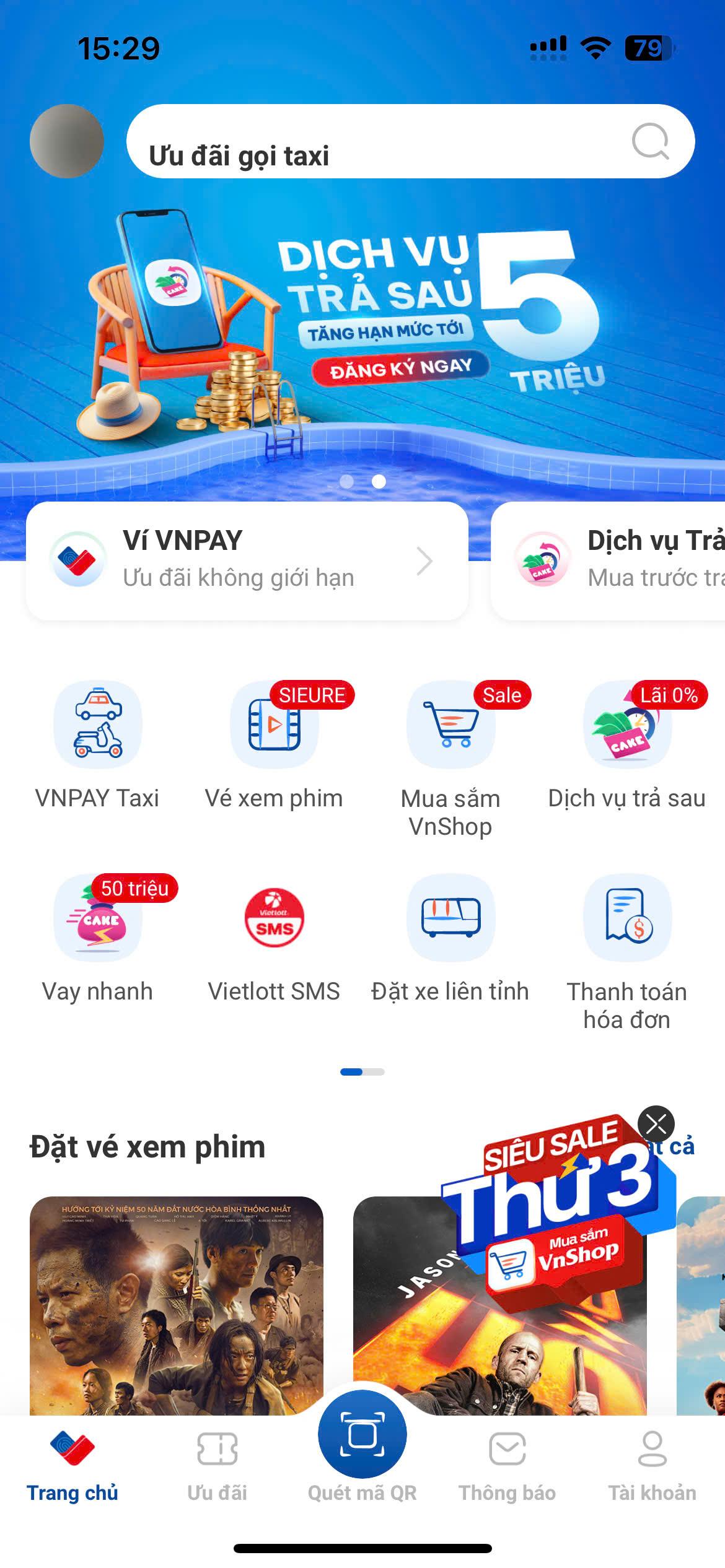Open the Ví VNPAY card
725x1568 pixels.
pos(247,560)
